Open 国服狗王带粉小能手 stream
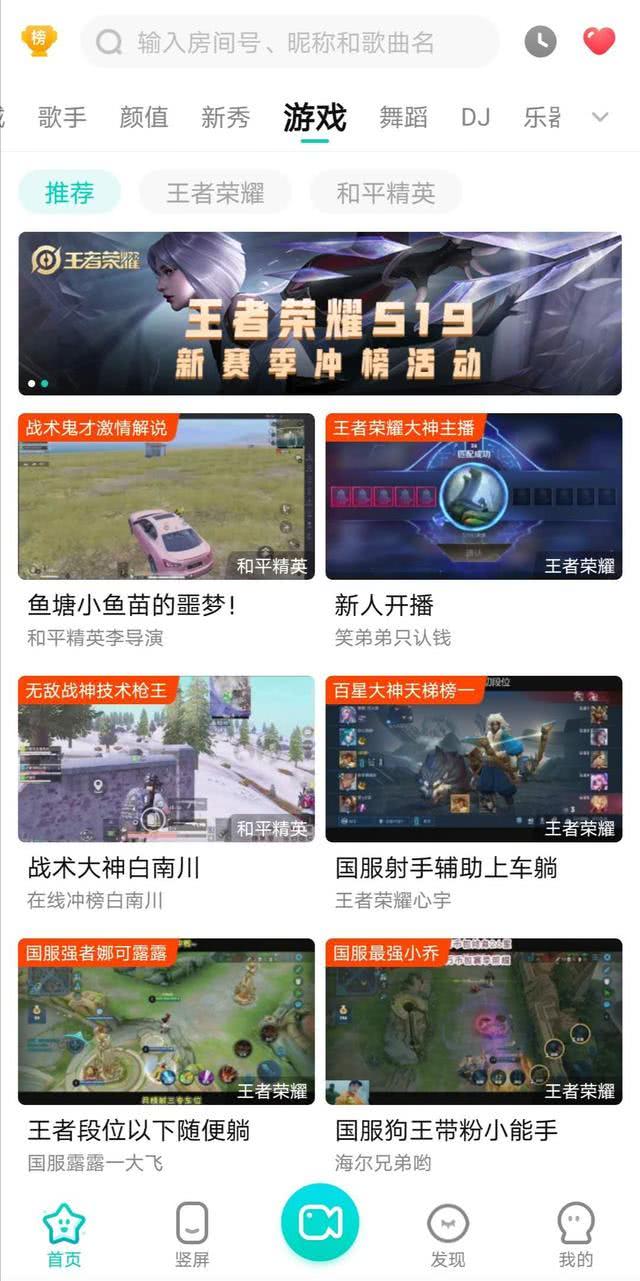 (474, 1021)
